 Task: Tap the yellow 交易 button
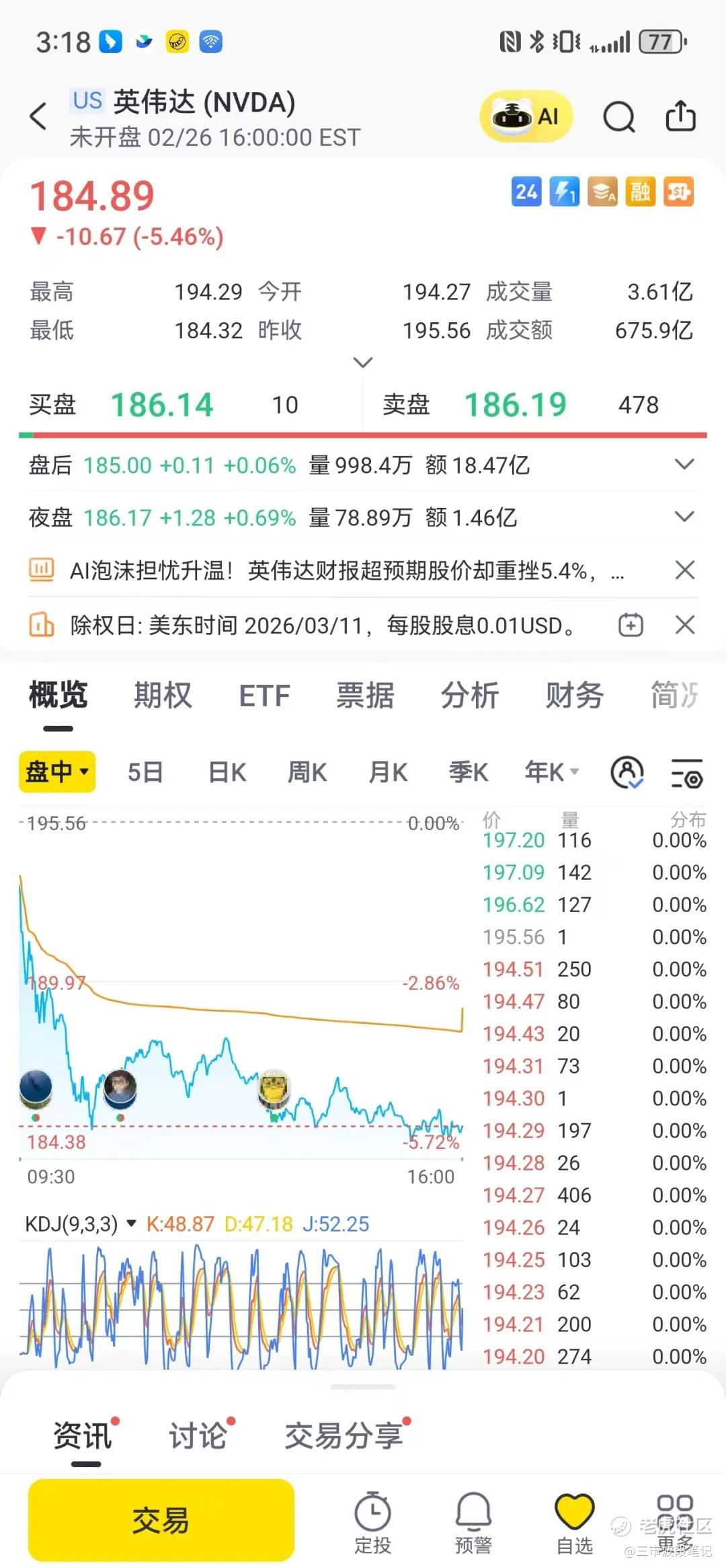click(x=161, y=1520)
